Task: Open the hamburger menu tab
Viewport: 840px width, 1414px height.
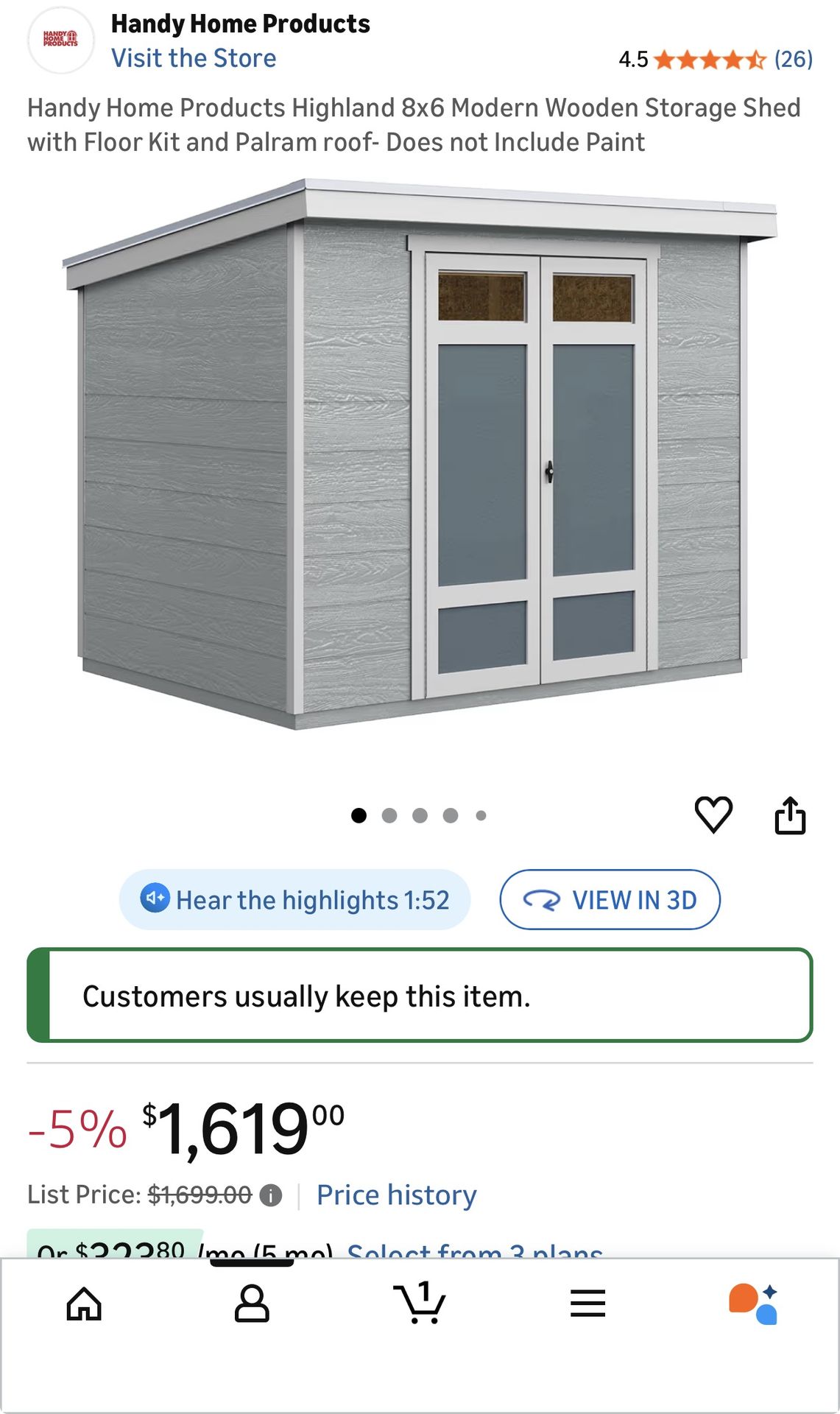Action: (x=587, y=1304)
